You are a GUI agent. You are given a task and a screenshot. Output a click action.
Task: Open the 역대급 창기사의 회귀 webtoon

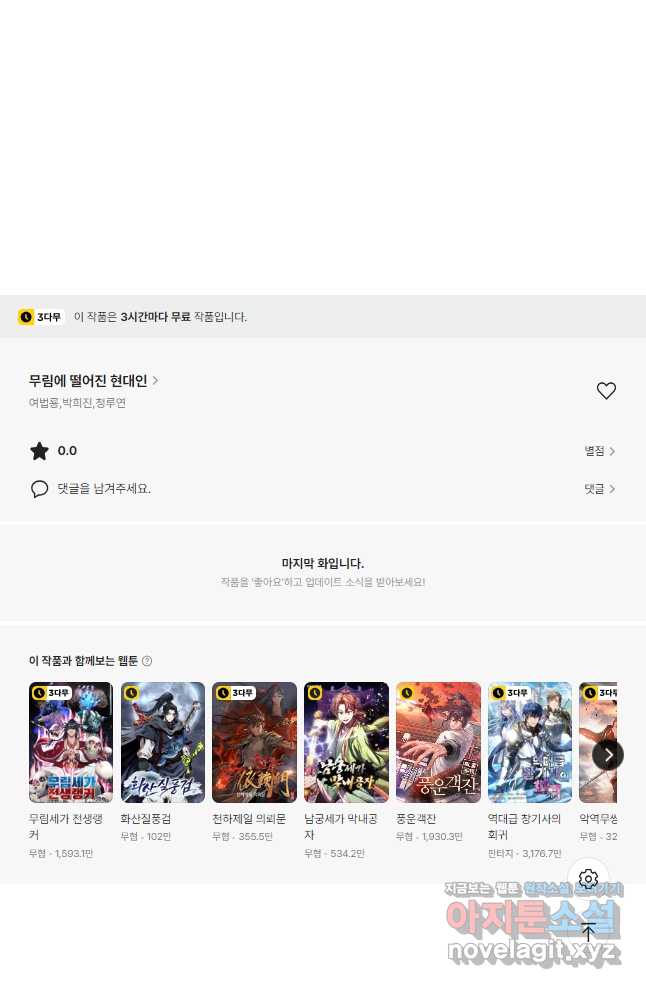(530, 742)
